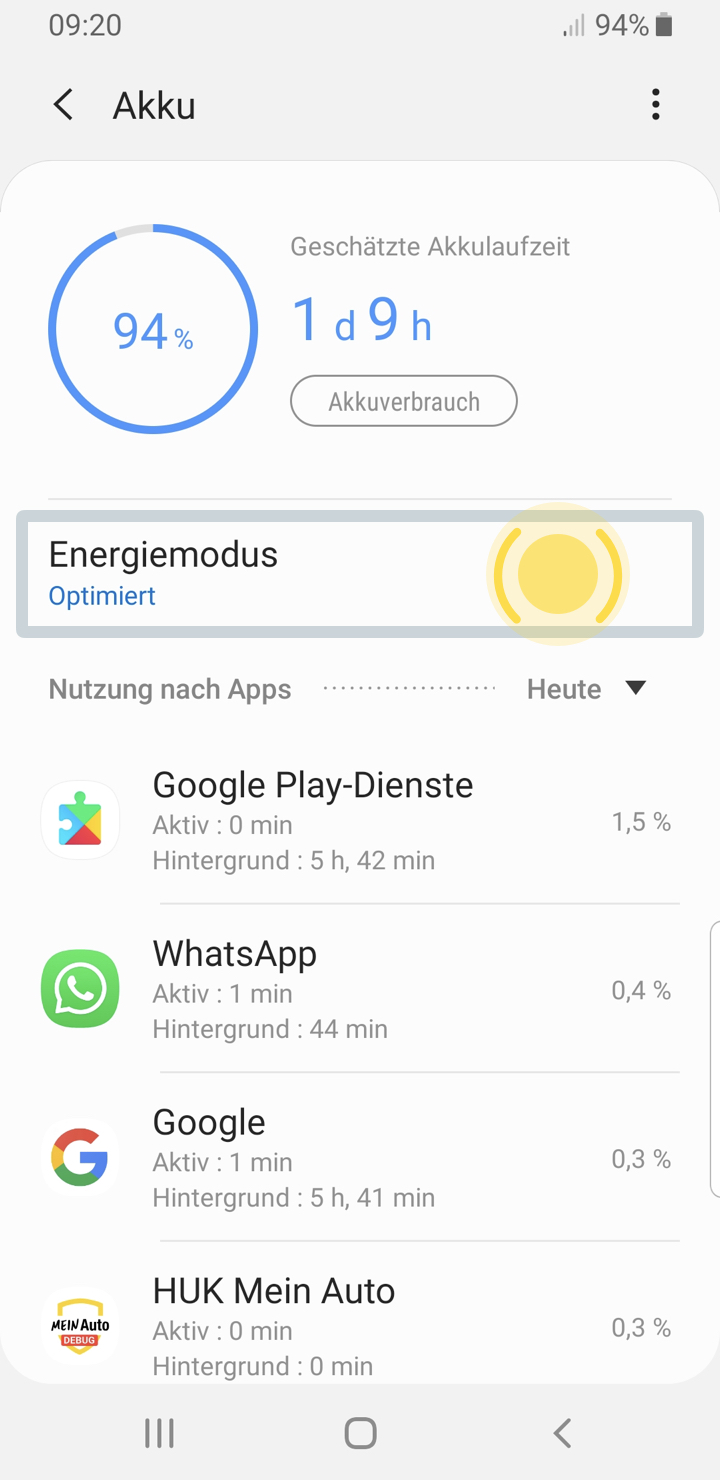Select the HUK Mein Auto entry

[x=360, y=1325]
